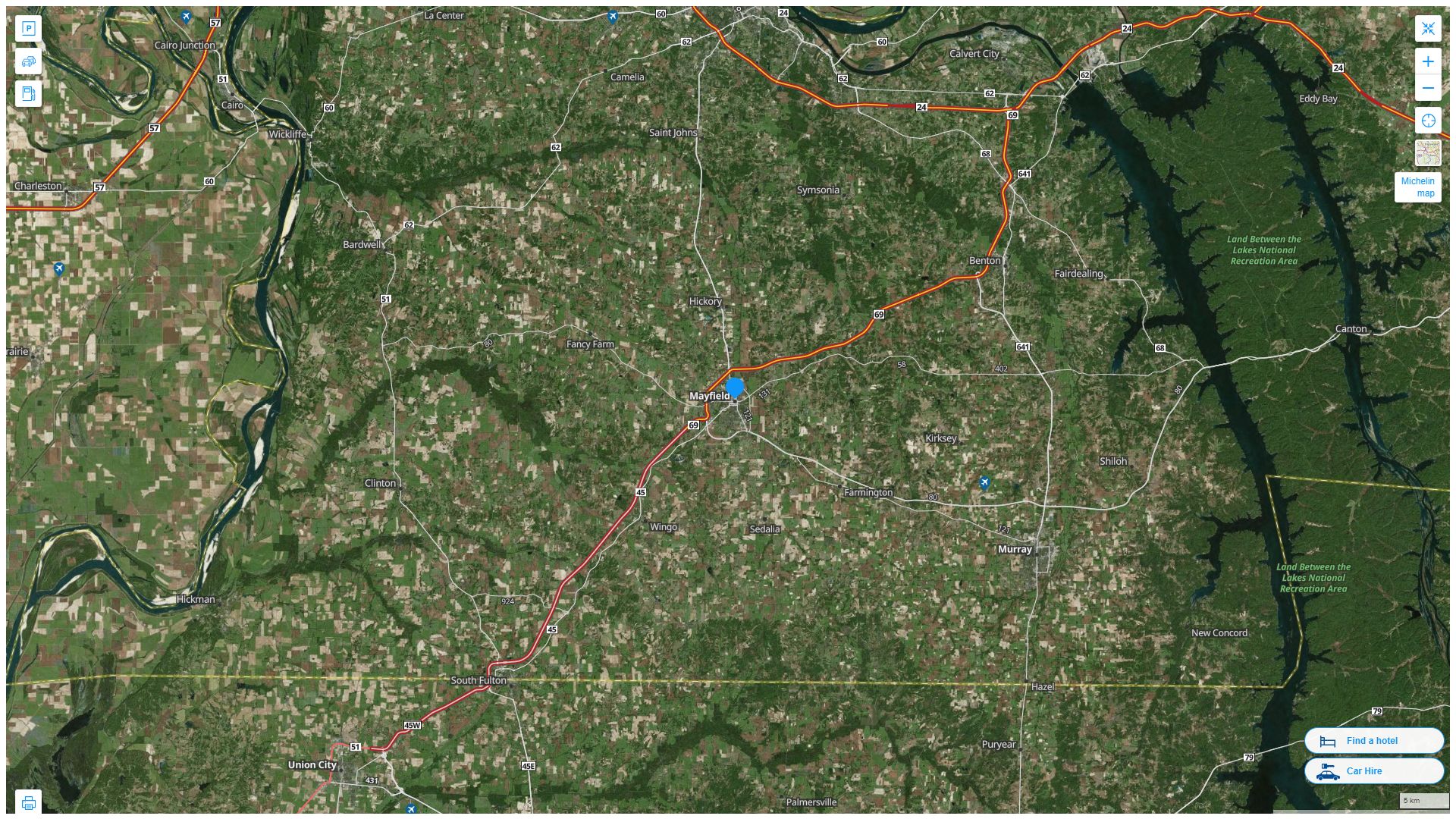Viewport: 1456px width, 819px height.
Task: Print the current map
Action: [x=28, y=802]
